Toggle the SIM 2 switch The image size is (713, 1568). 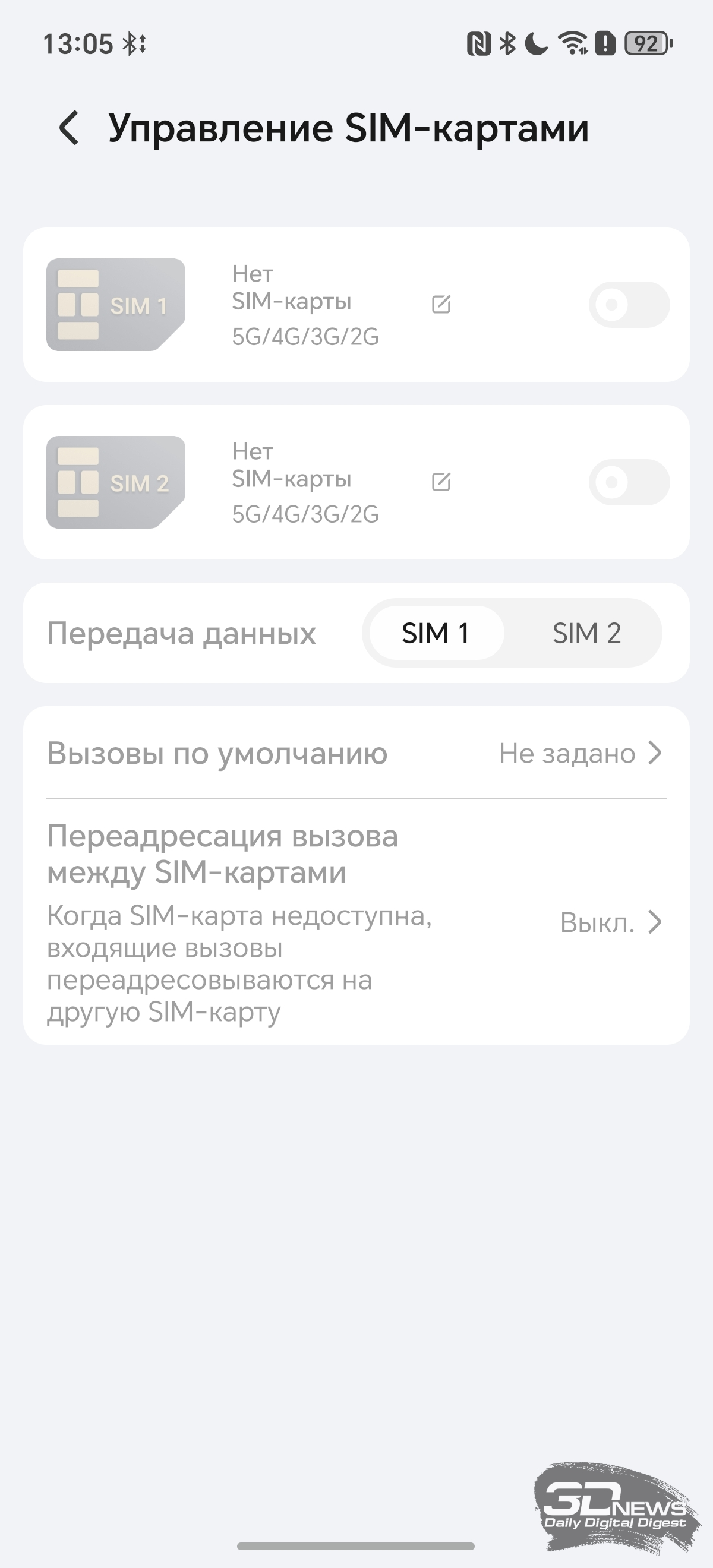[x=629, y=482]
